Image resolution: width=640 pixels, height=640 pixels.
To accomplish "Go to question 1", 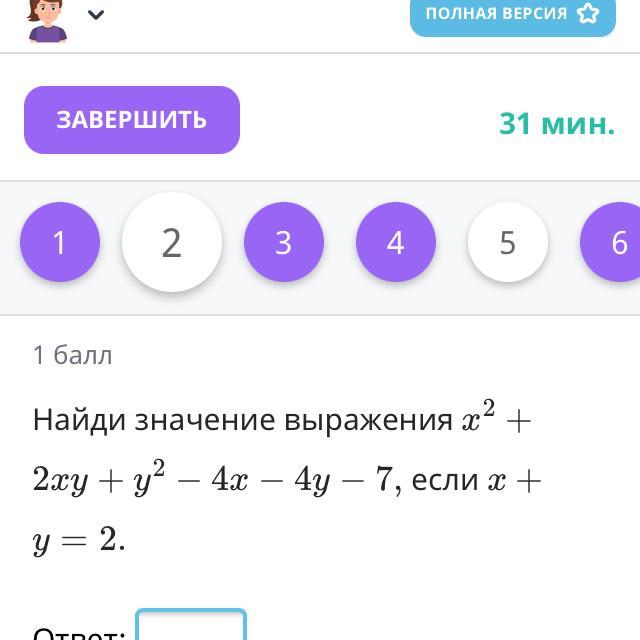I will tap(60, 243).
